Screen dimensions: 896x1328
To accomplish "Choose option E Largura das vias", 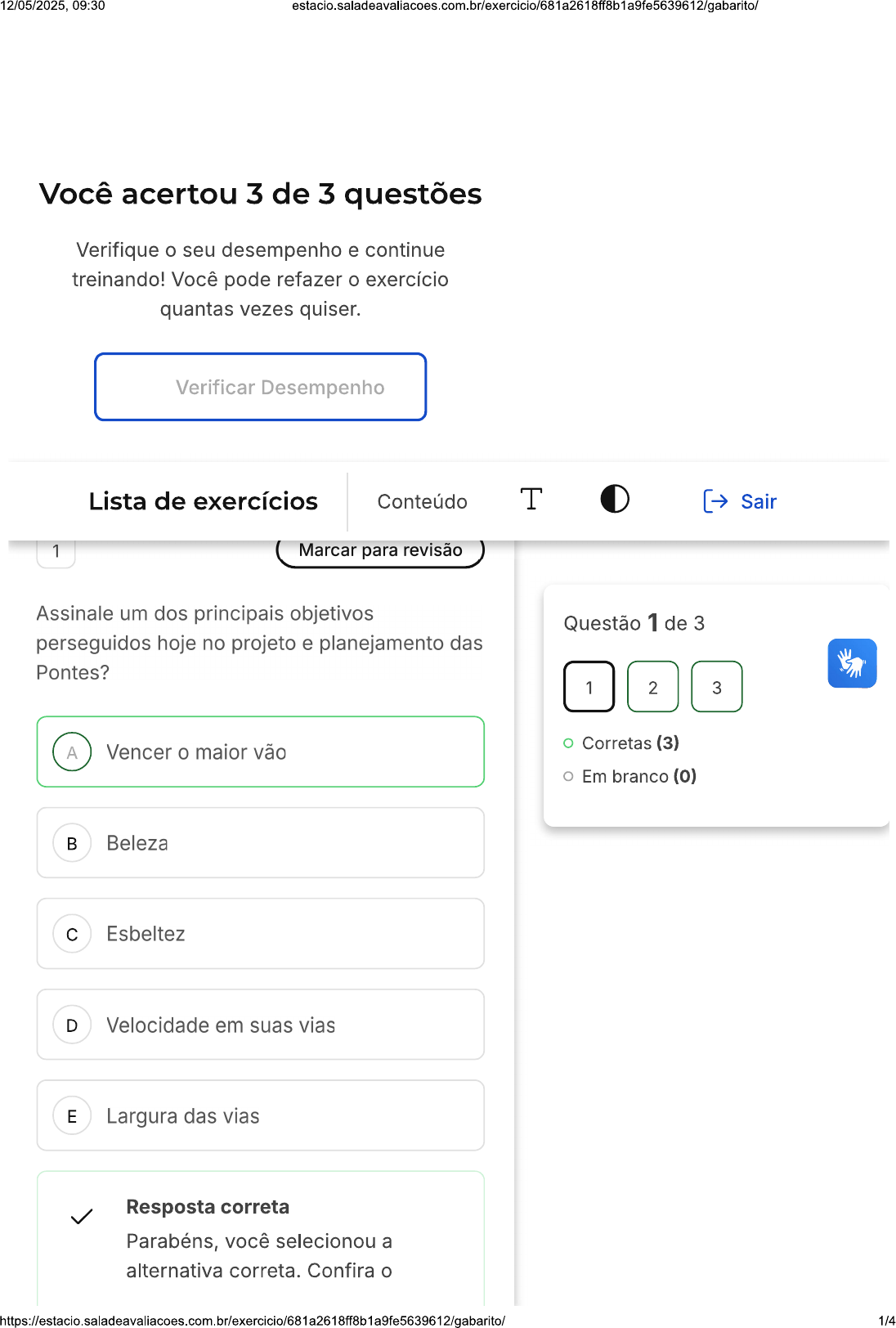I will pyautogui.click(x=260, y=1115).
